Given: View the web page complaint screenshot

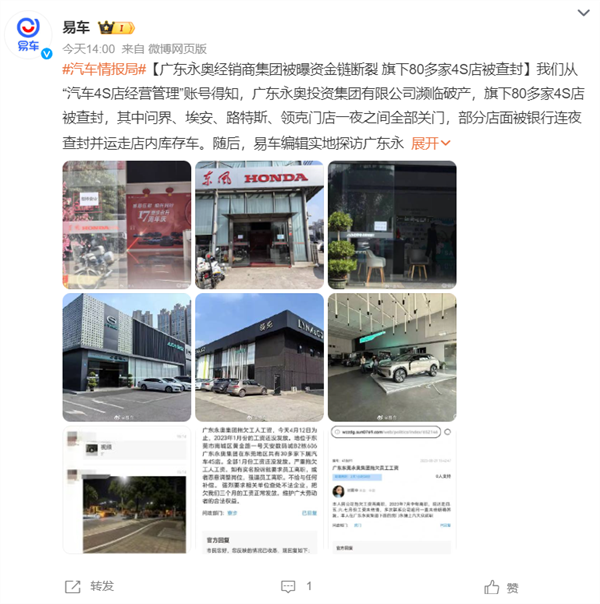Looking at the screenshot, I should pyautogui.click(x=391, y=490).
